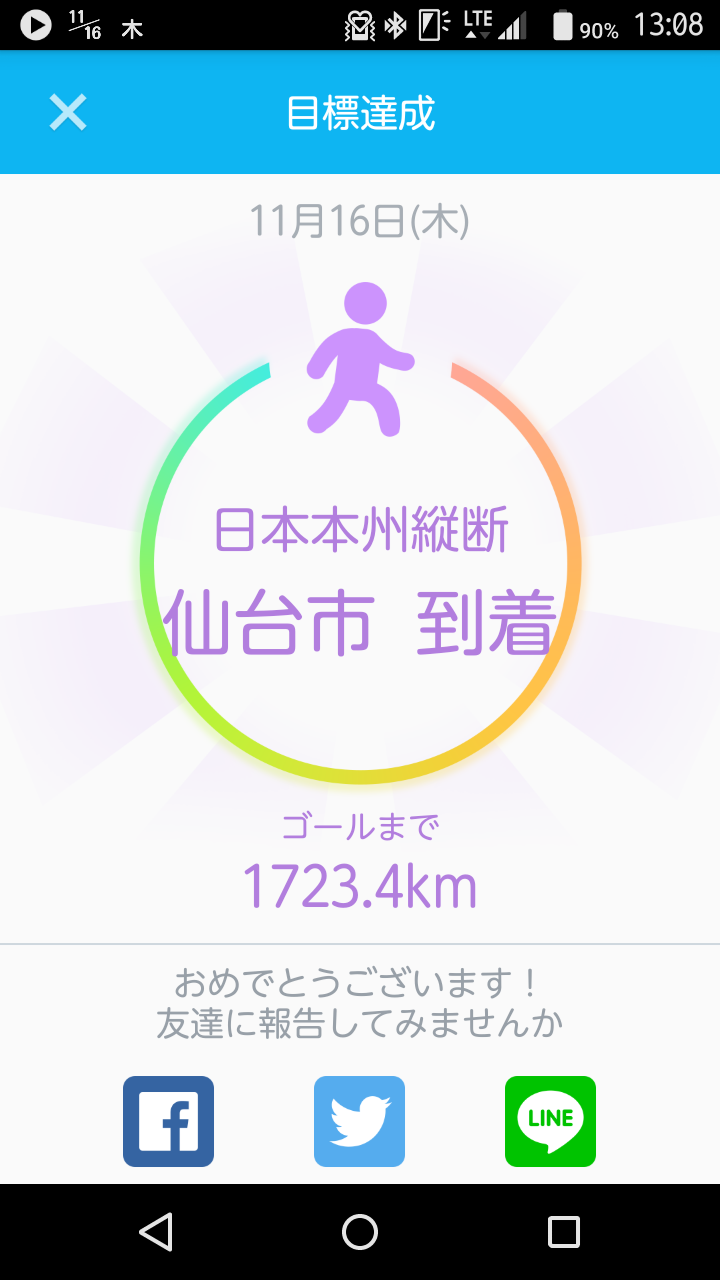Close the 目標達成 screen

68,113
